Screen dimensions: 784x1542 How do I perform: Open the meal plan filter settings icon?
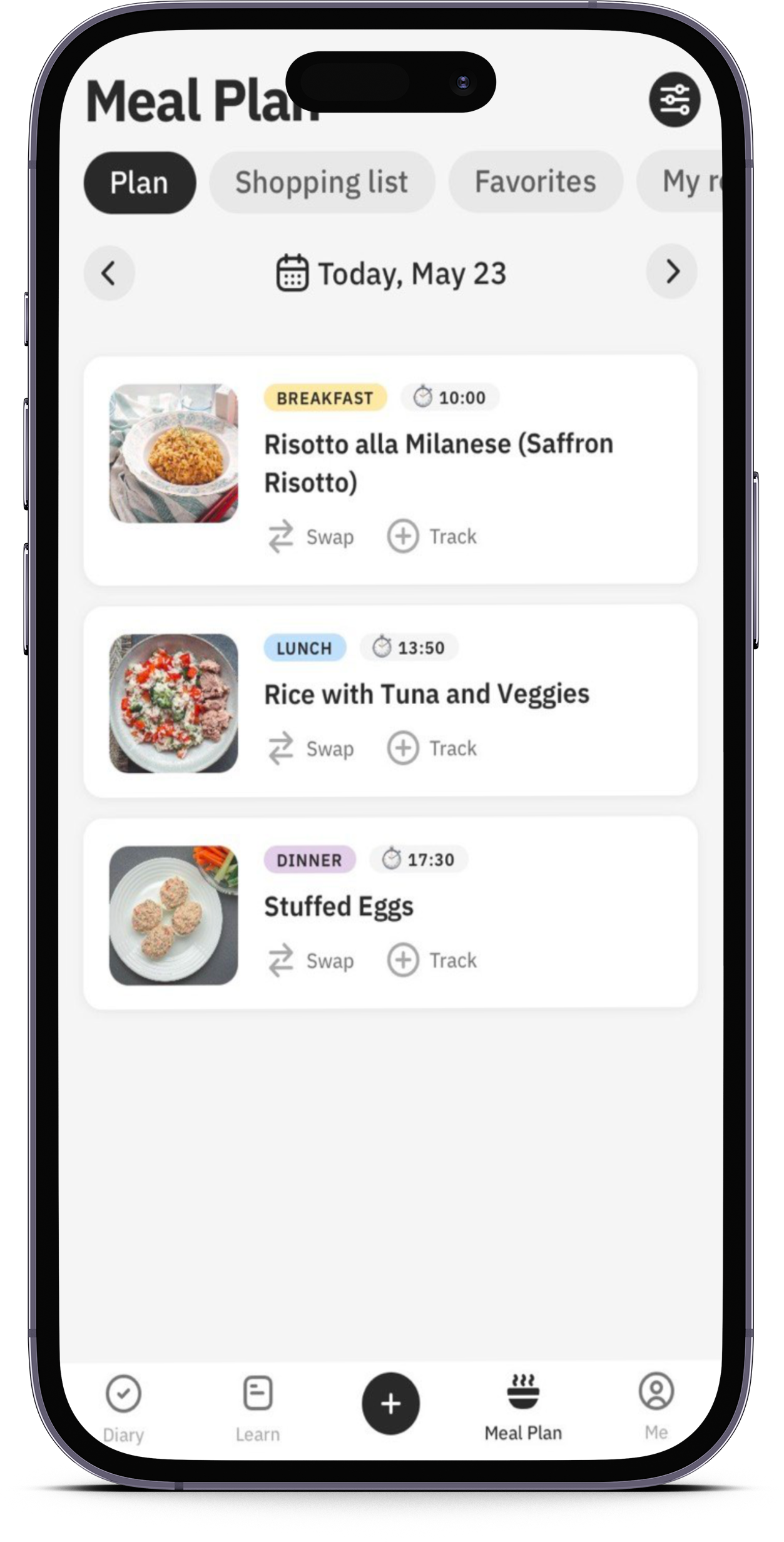point(674,100)
